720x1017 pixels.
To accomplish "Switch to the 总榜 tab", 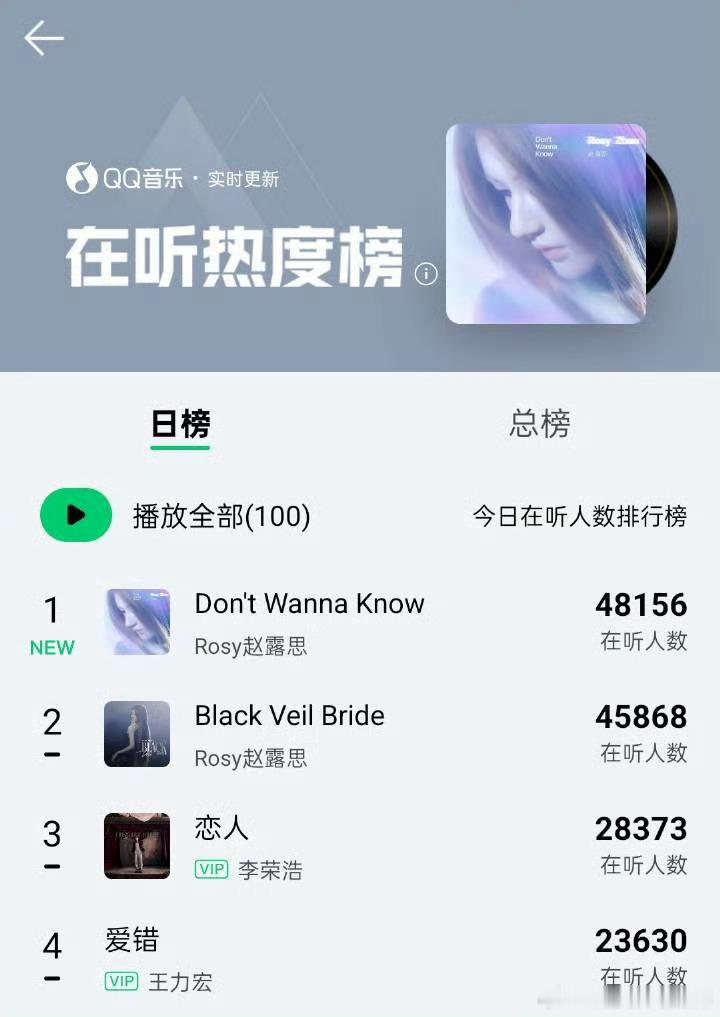I will click(x=540, y=424).
